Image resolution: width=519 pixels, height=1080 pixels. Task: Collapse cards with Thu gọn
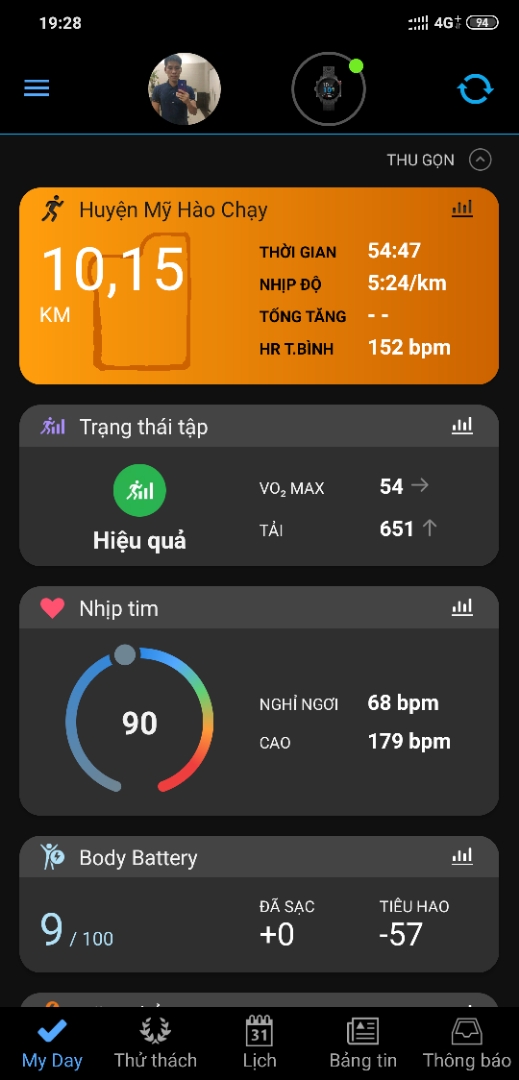(439, 160)
